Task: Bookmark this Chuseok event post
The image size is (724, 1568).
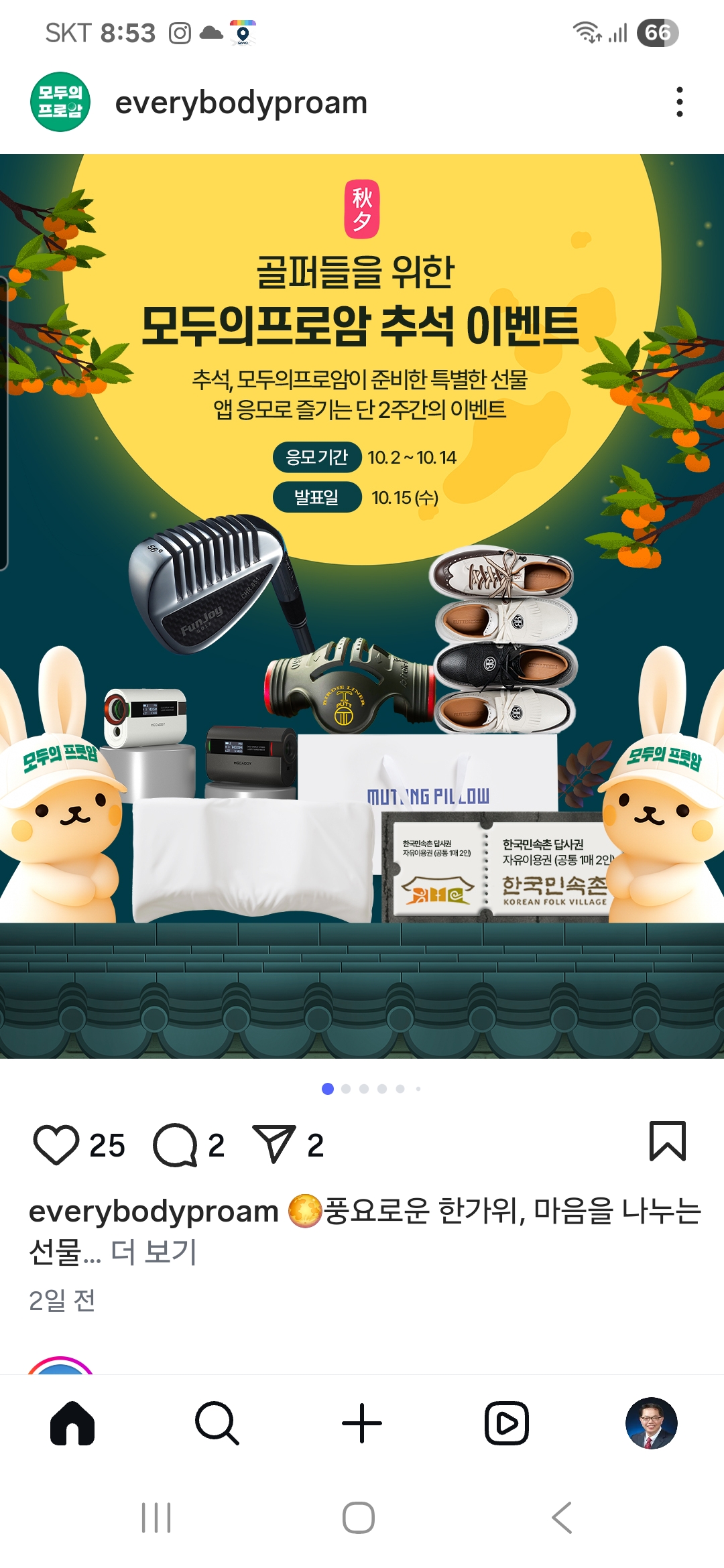Action: click(667, 1141)
